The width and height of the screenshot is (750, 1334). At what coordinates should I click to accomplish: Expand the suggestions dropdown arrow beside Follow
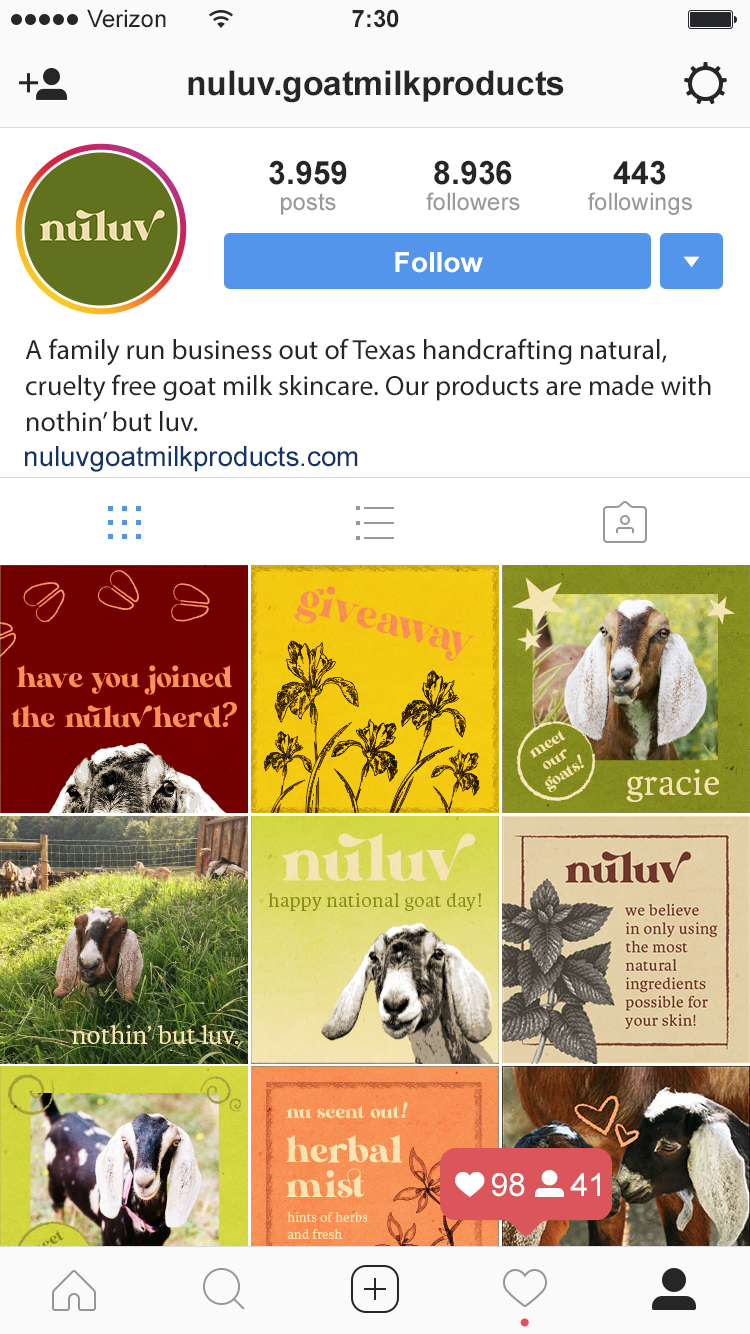tap(691, 262)
